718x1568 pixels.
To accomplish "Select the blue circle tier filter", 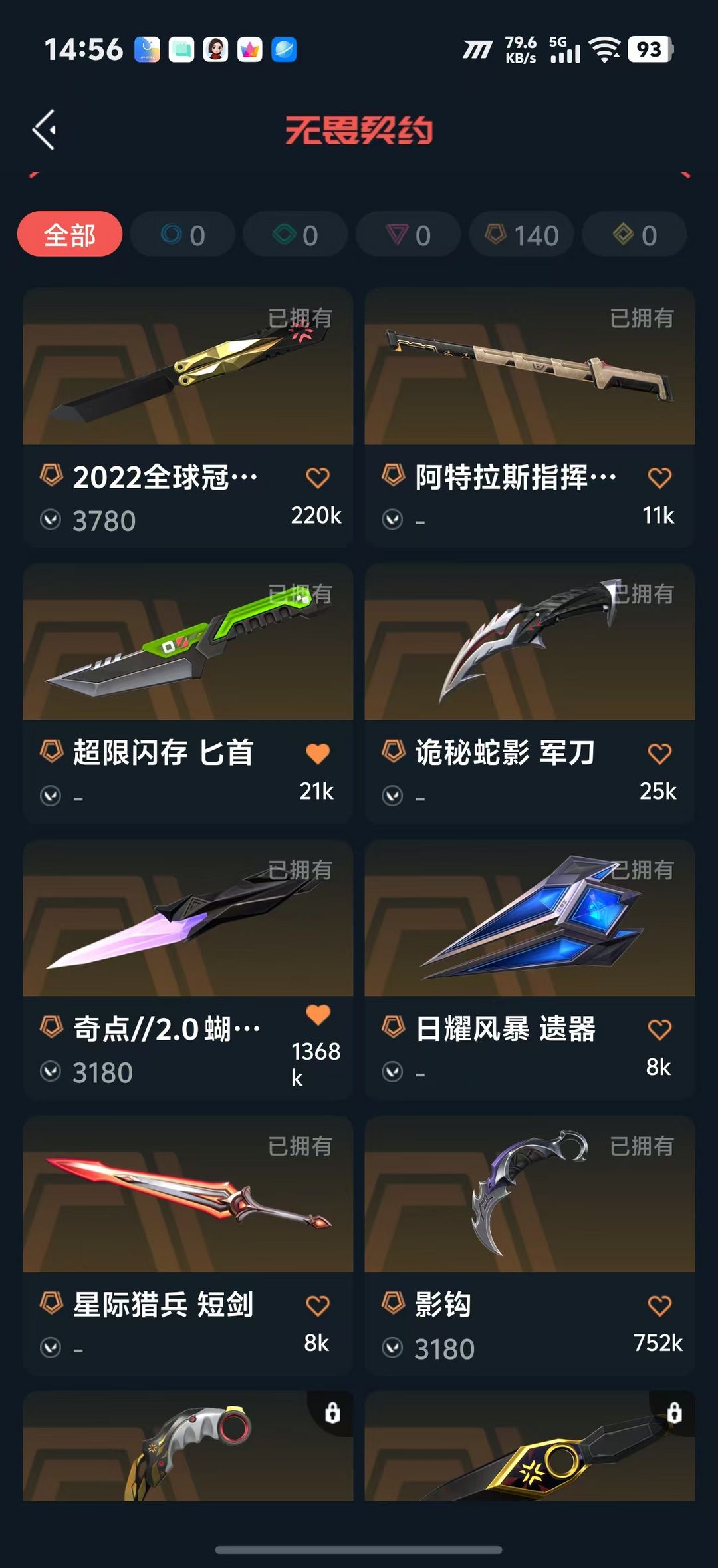I will pyautogui.click(x=183, y=234).
